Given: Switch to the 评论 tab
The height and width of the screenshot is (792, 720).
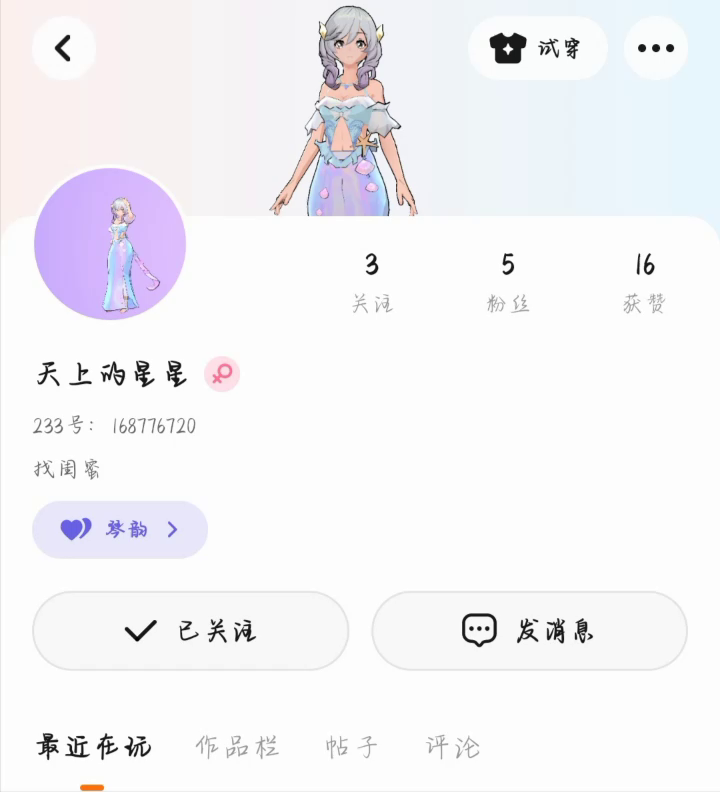Looking at the screenshot, I should point(453,746).
